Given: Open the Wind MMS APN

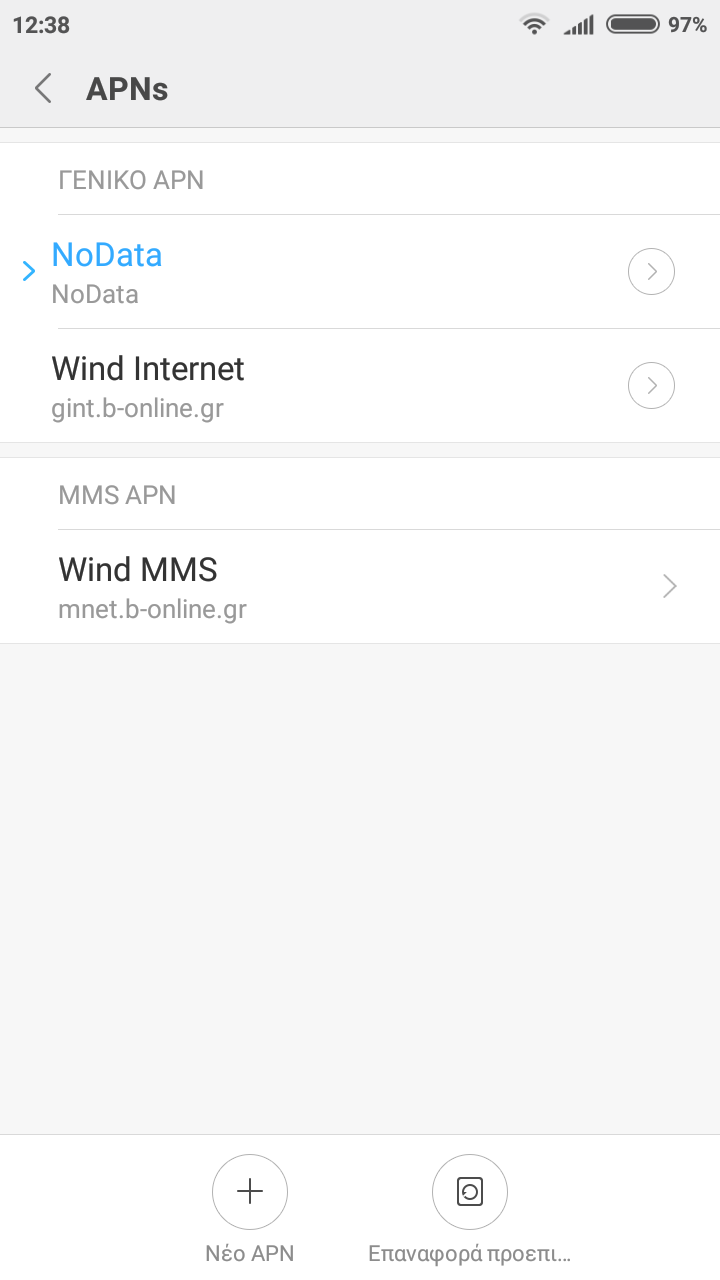Looking at the screenshot, I should [x=360, y=586].
